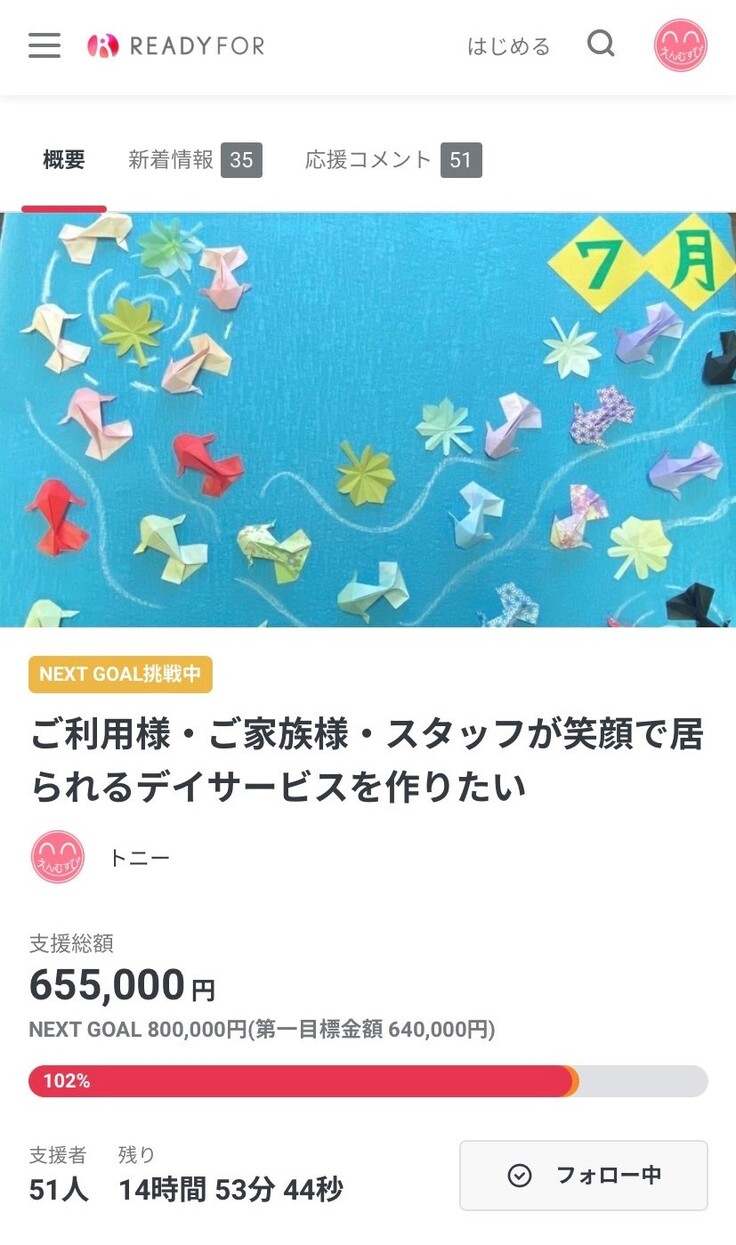736x1245 pixels.
Task: Toggle the フォロー中 follow button
Action: click(583, 1175)
